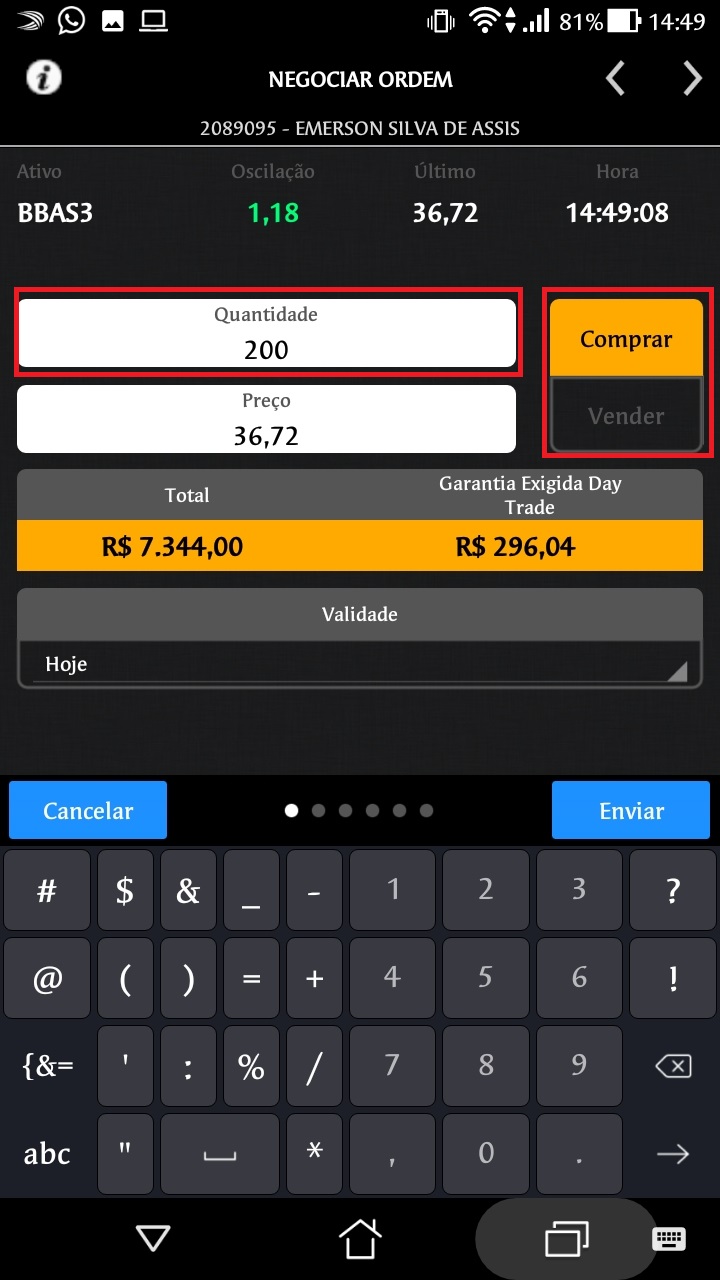Expand the Validade dropdown showing Hoje

point(360,664)
